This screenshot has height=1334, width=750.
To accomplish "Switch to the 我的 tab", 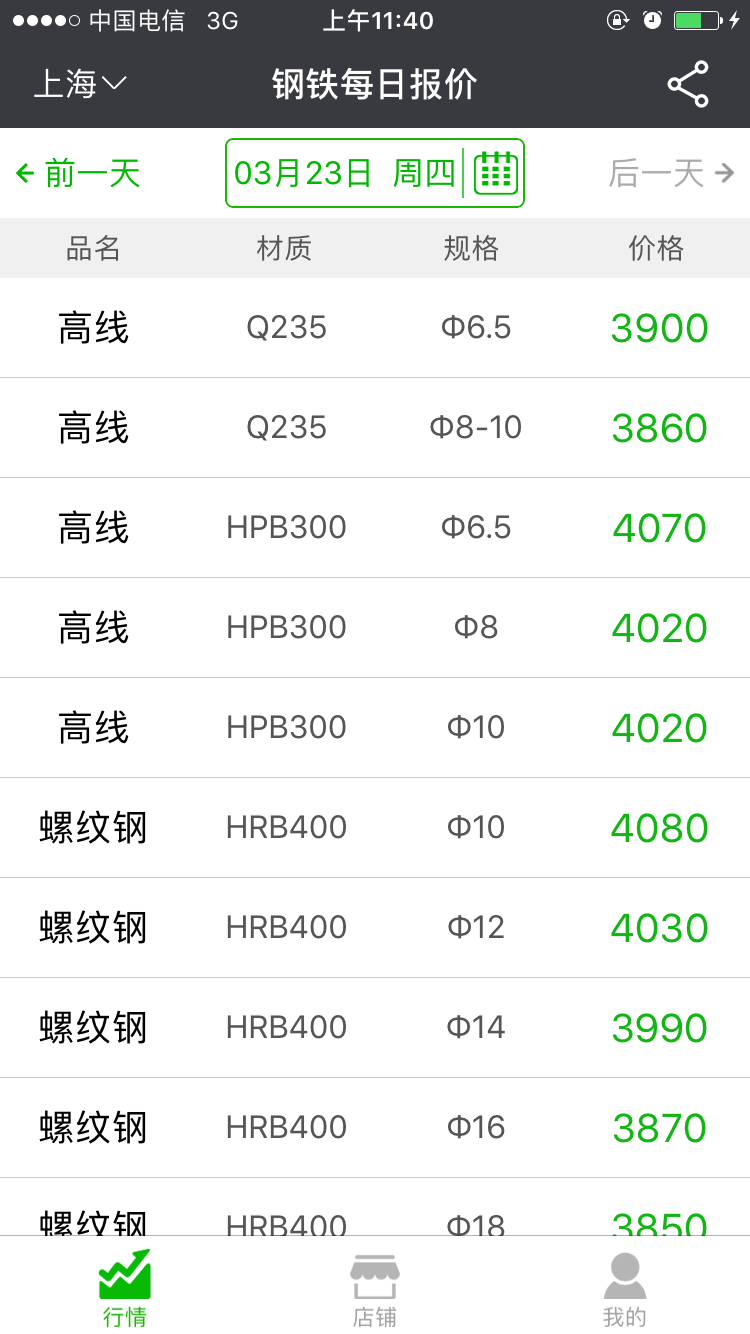I will [x=624, y=1290].
